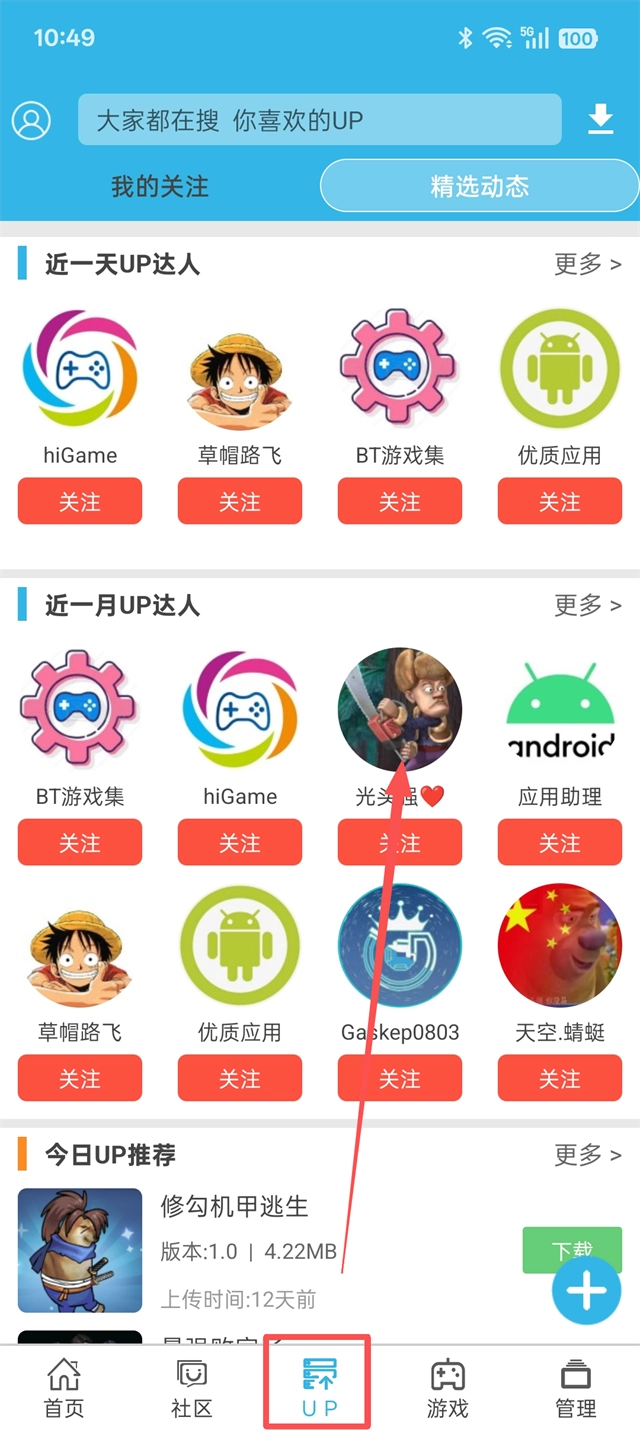View more of 近一月UP达人
This screenshot has height=1430, width=640.
click(587, 605)
